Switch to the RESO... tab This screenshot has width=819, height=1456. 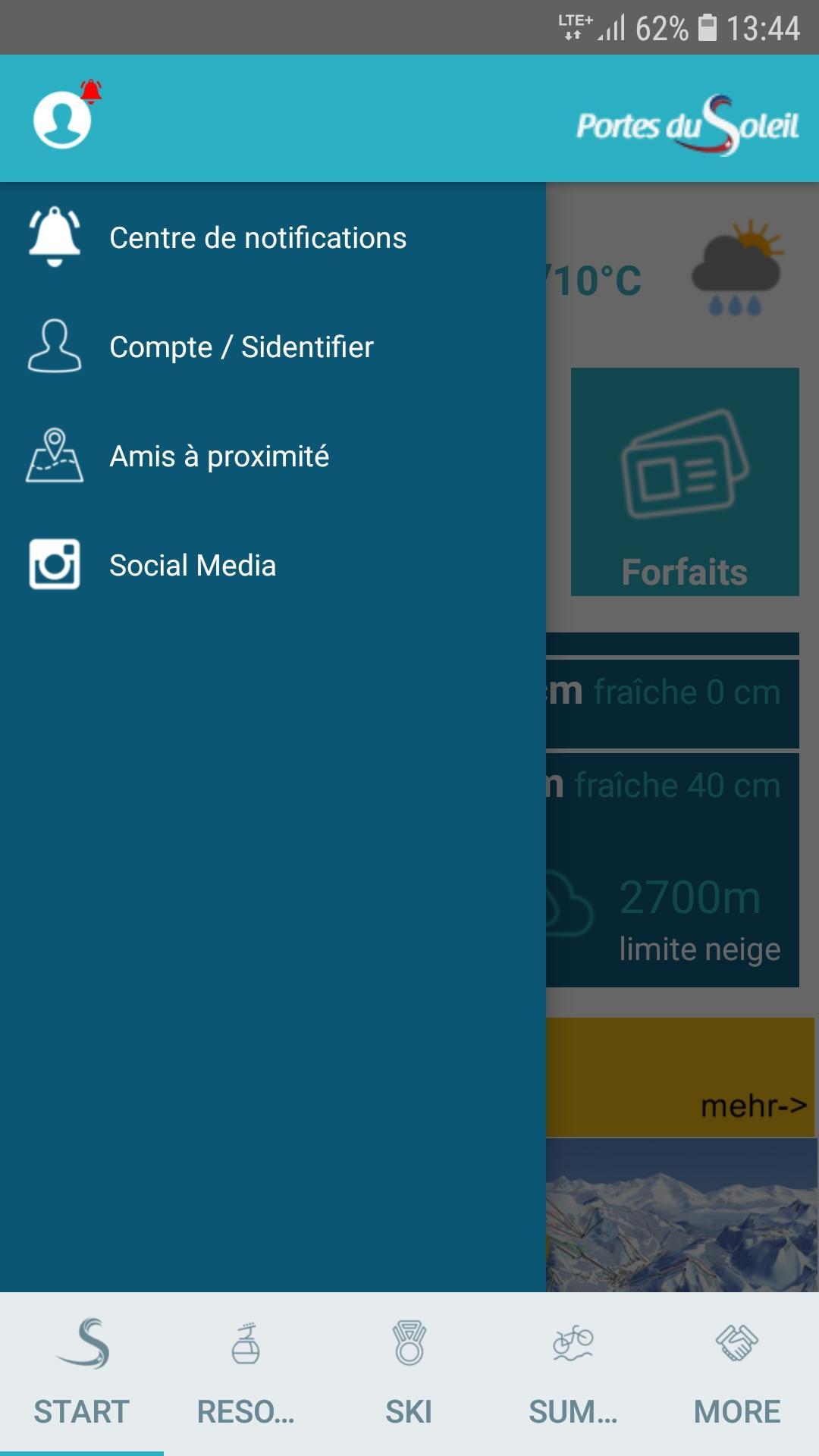246,1374
